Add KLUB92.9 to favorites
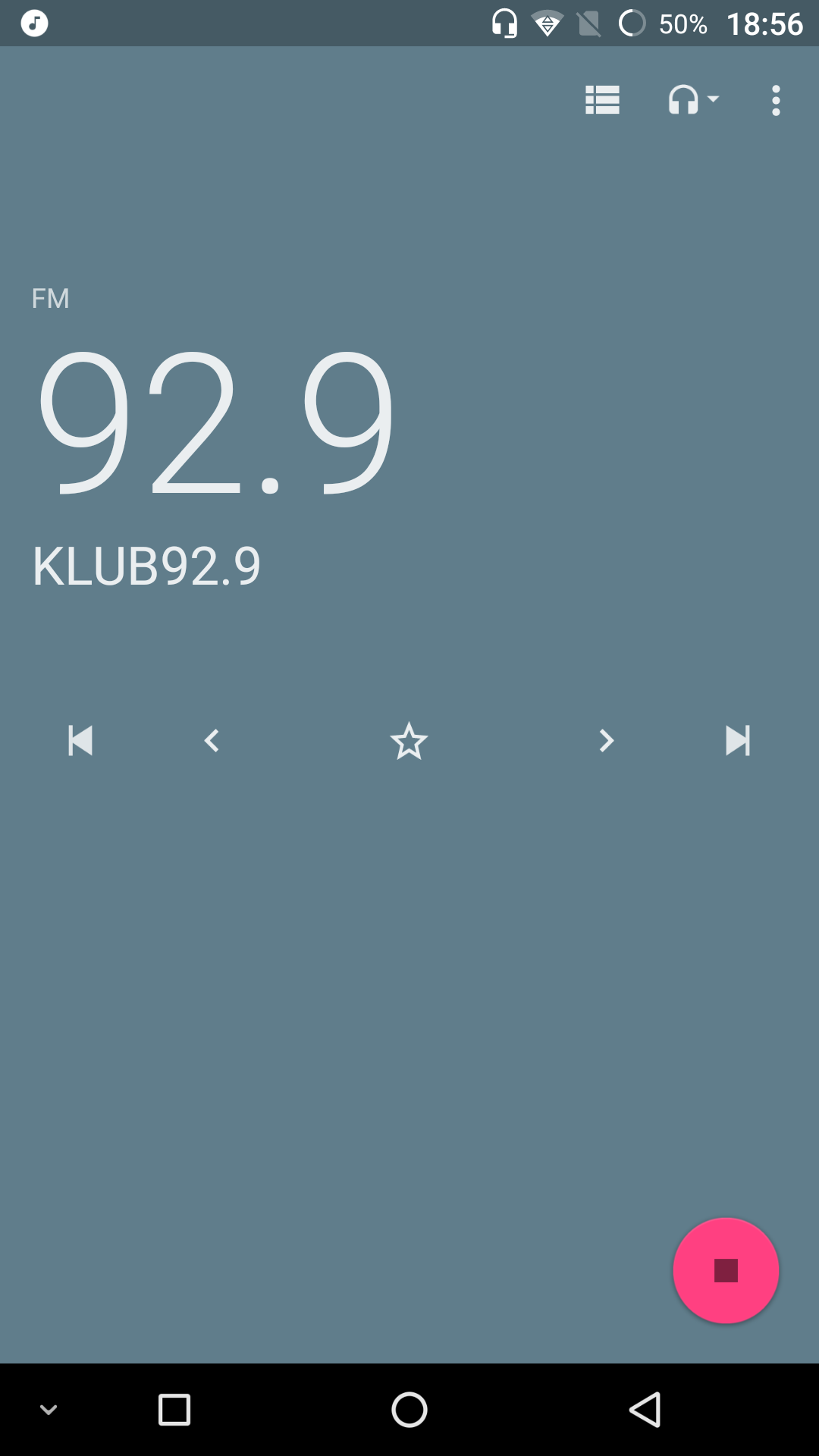The height and width of the screenshot is (1456, 819). 409,741
